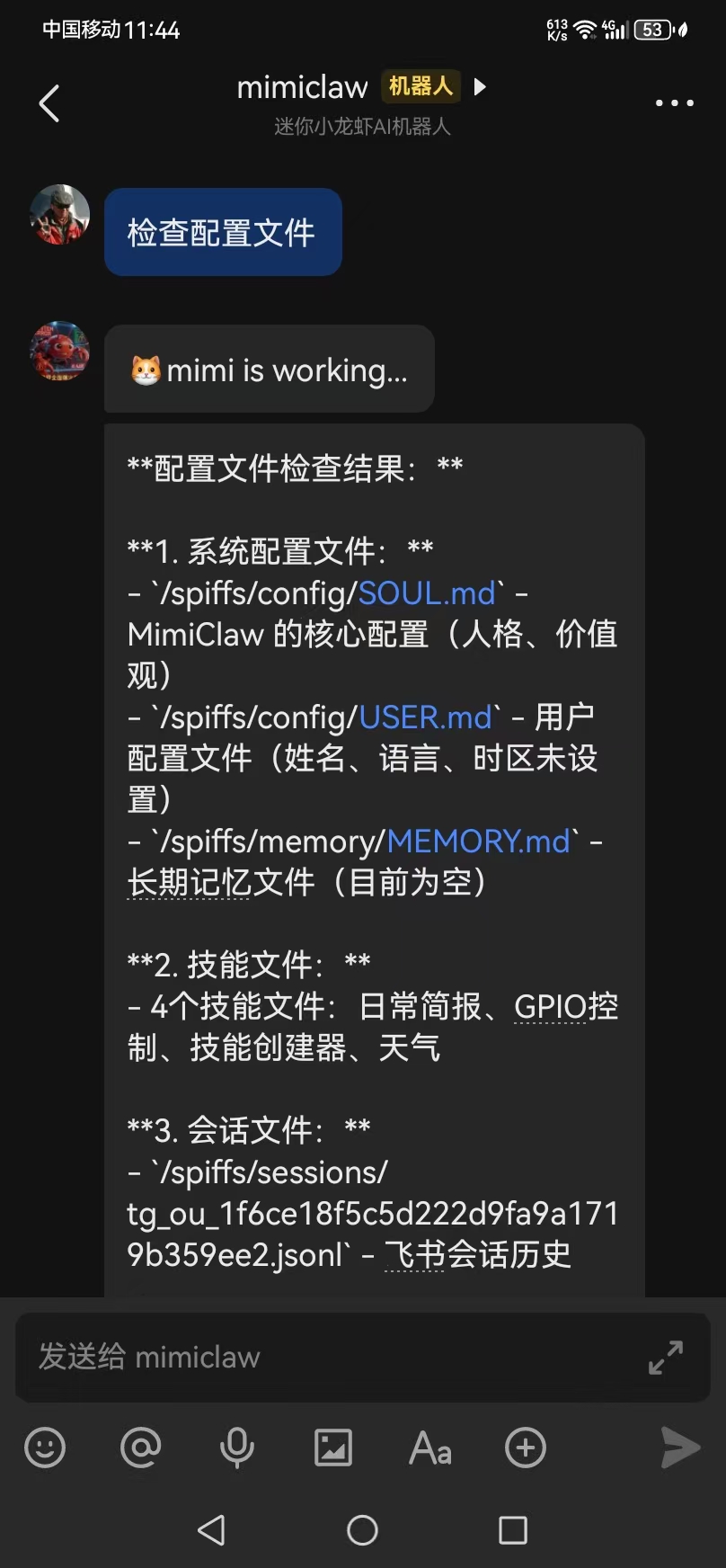Tap the 机器人 bot label badge

point(421,86)
